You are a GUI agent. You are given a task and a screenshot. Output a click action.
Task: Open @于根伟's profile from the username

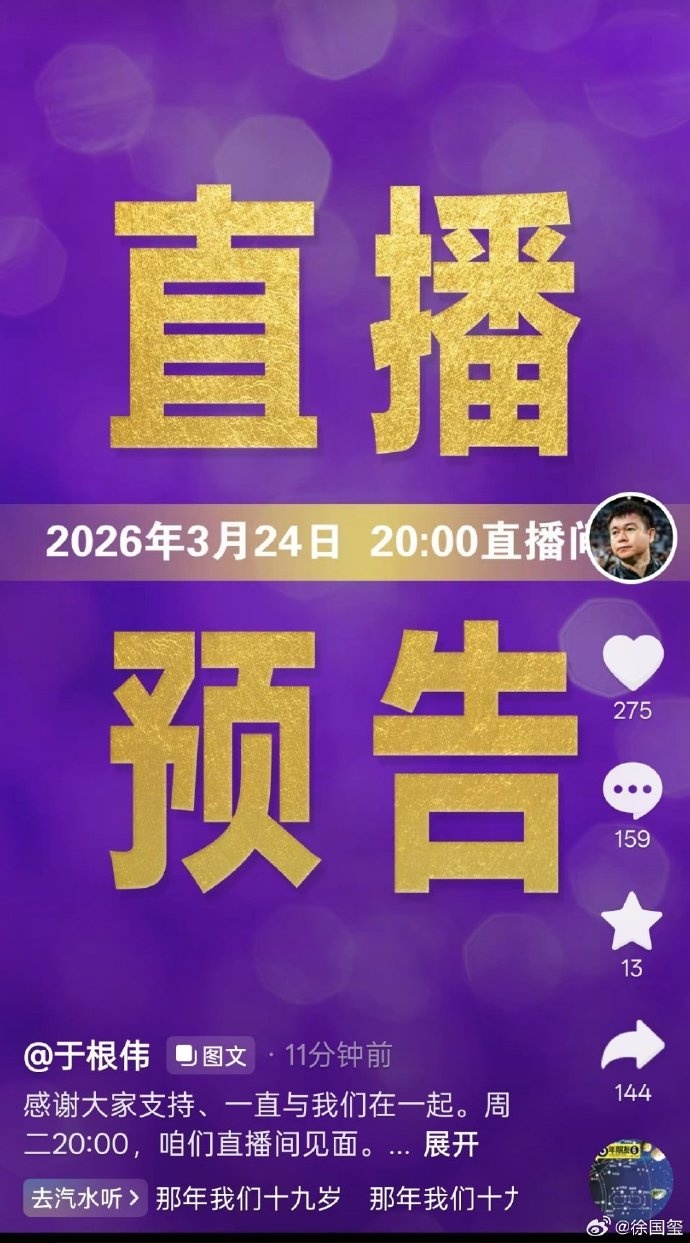point(87,1055)
